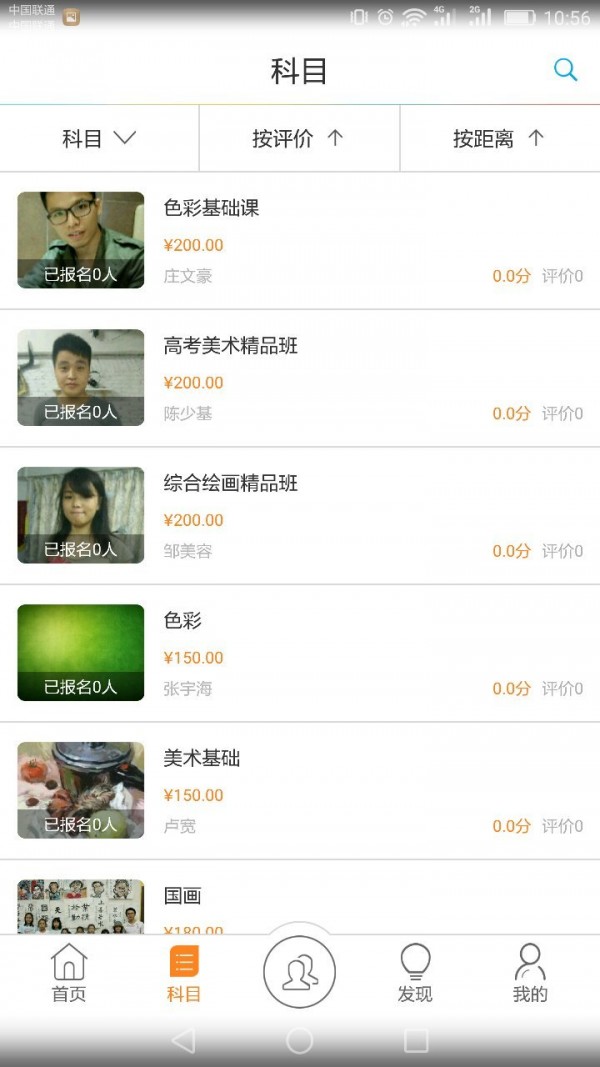The width and height of the screenshot is (600, 1067).
Task: Sort courses by 按距离 distance
Action: (x=498, y=139)
